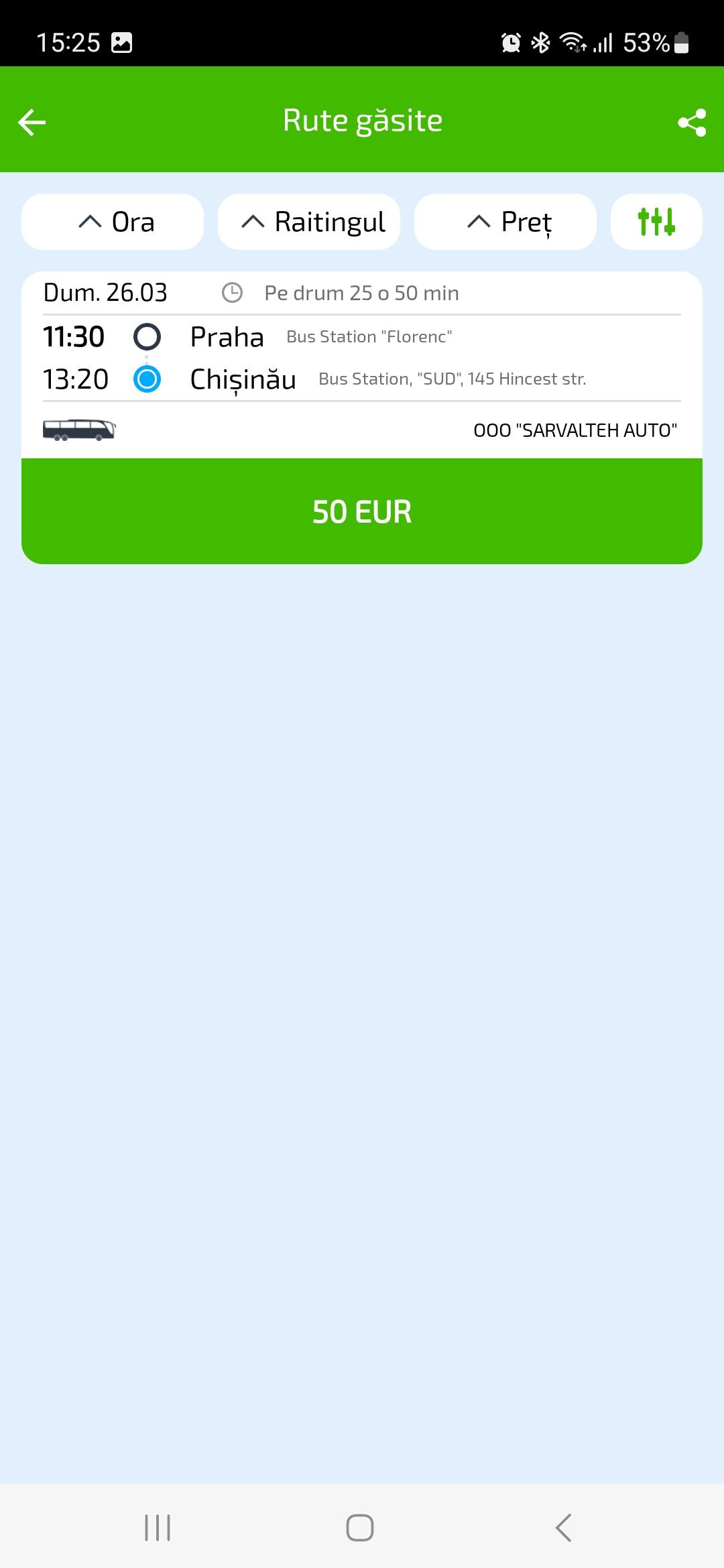Select the 50 EUR ticket button

(362, 511)
